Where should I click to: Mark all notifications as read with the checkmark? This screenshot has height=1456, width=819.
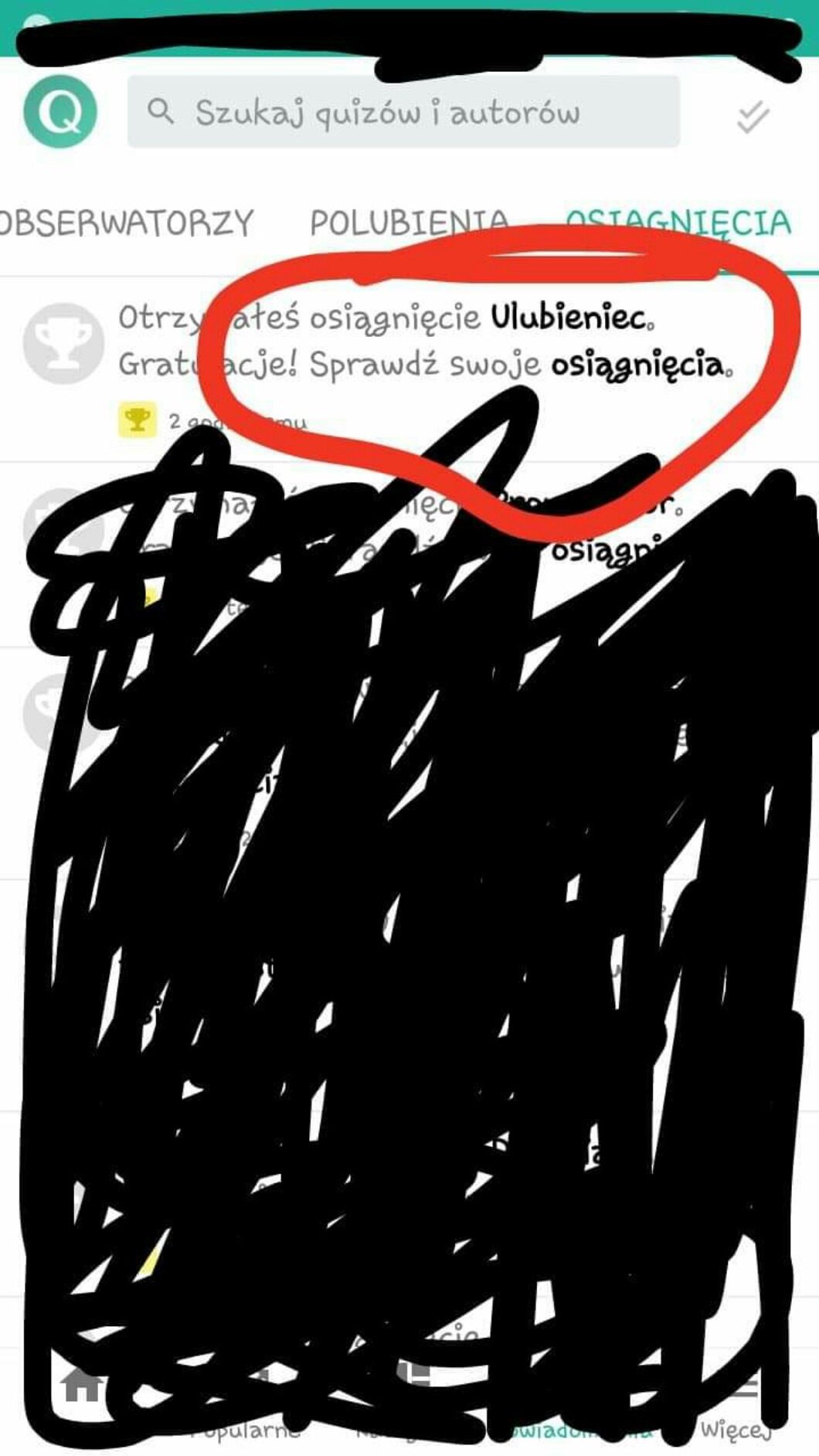click(752, 117)
